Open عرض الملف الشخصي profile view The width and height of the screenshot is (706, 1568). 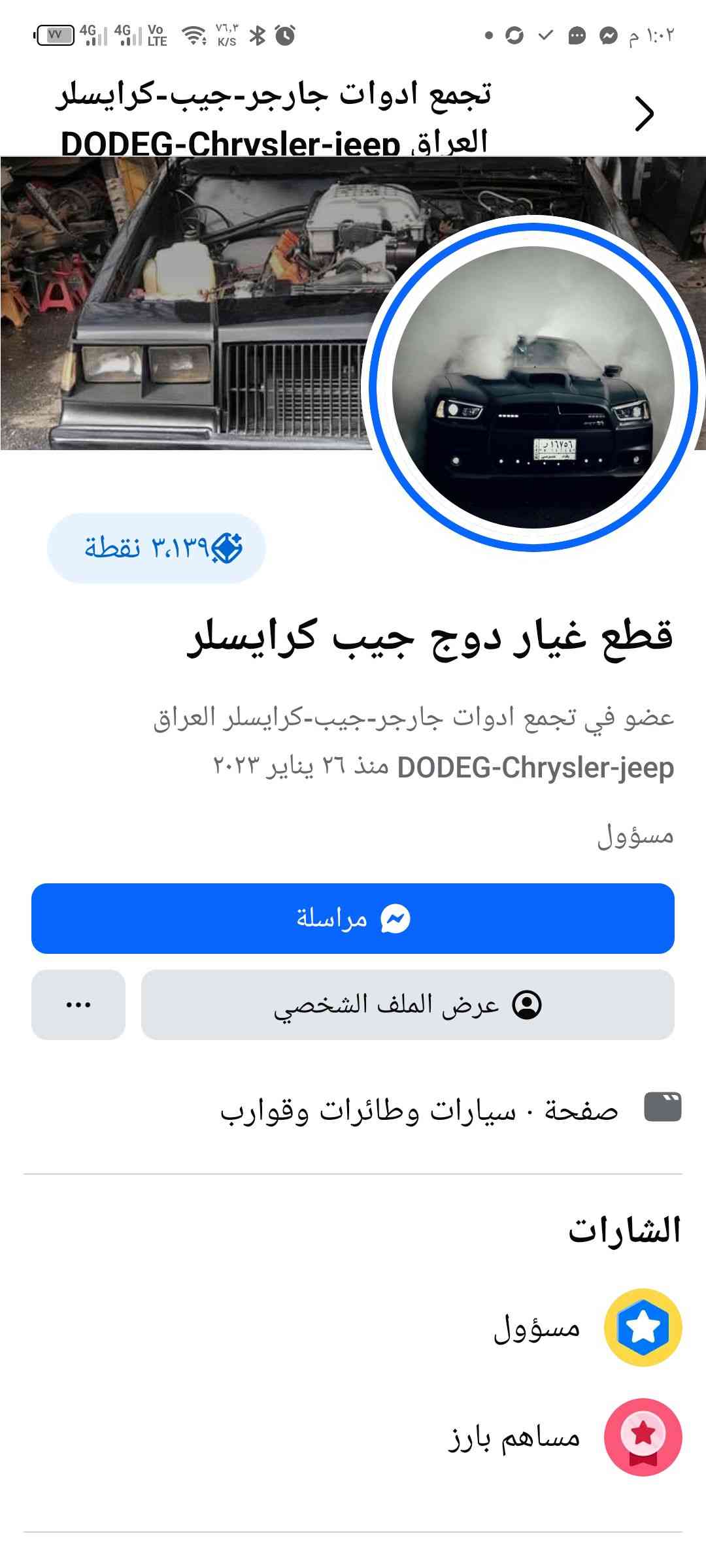click(x=407, y=1005)
